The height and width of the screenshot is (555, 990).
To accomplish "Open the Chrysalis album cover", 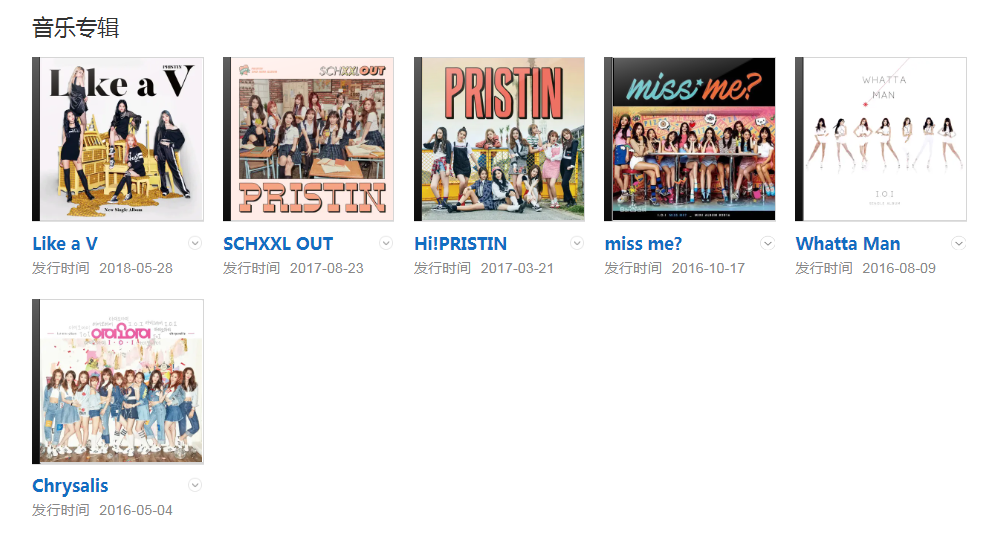I will 118,381.
